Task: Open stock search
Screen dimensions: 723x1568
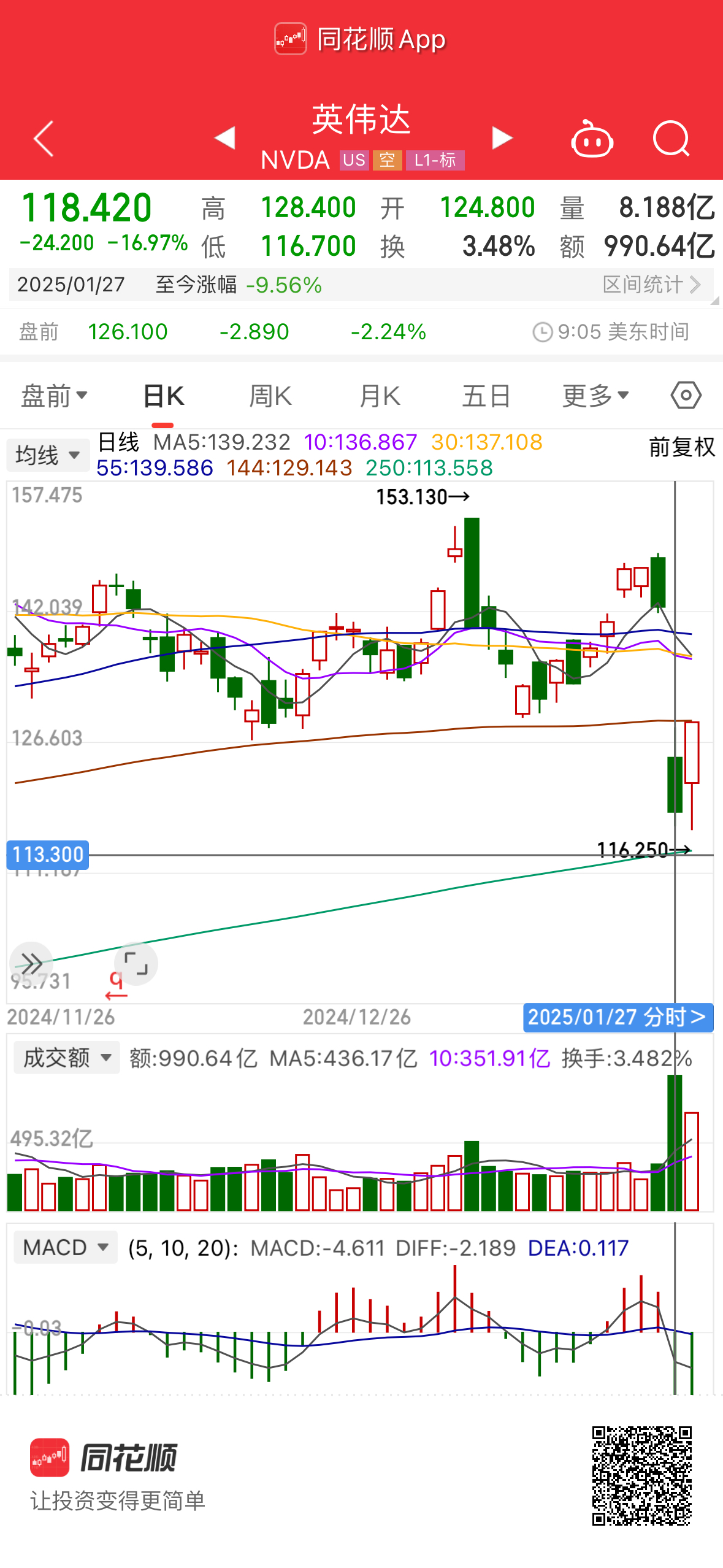Action: click(671, 139)
